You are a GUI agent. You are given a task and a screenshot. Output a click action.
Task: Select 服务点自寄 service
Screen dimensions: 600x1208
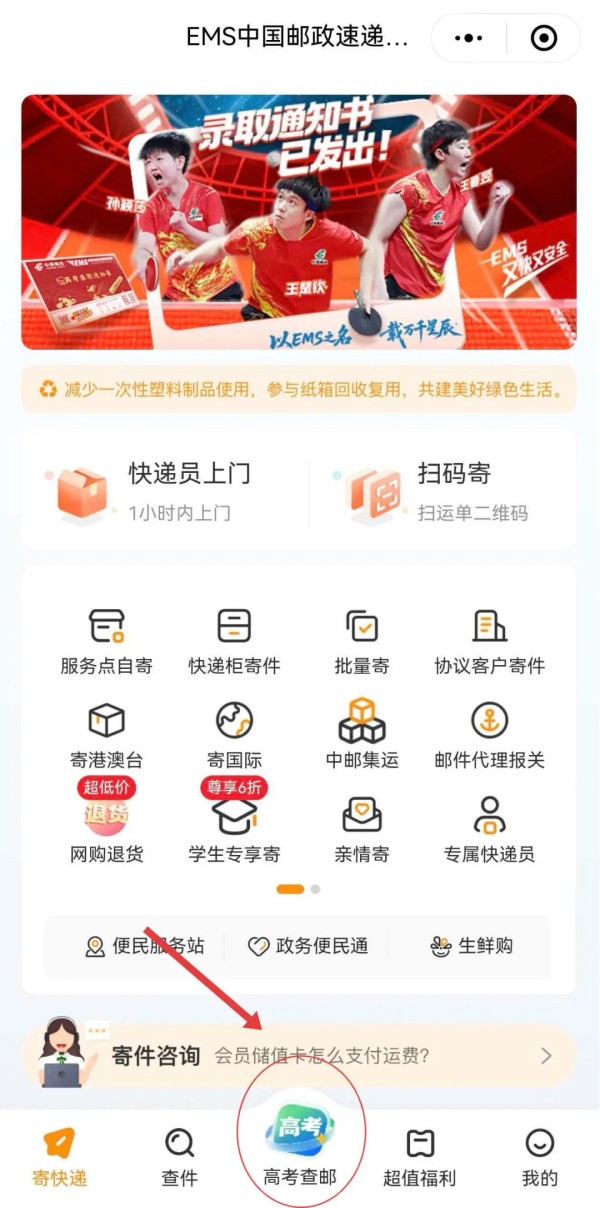click(x=107, y=642)
